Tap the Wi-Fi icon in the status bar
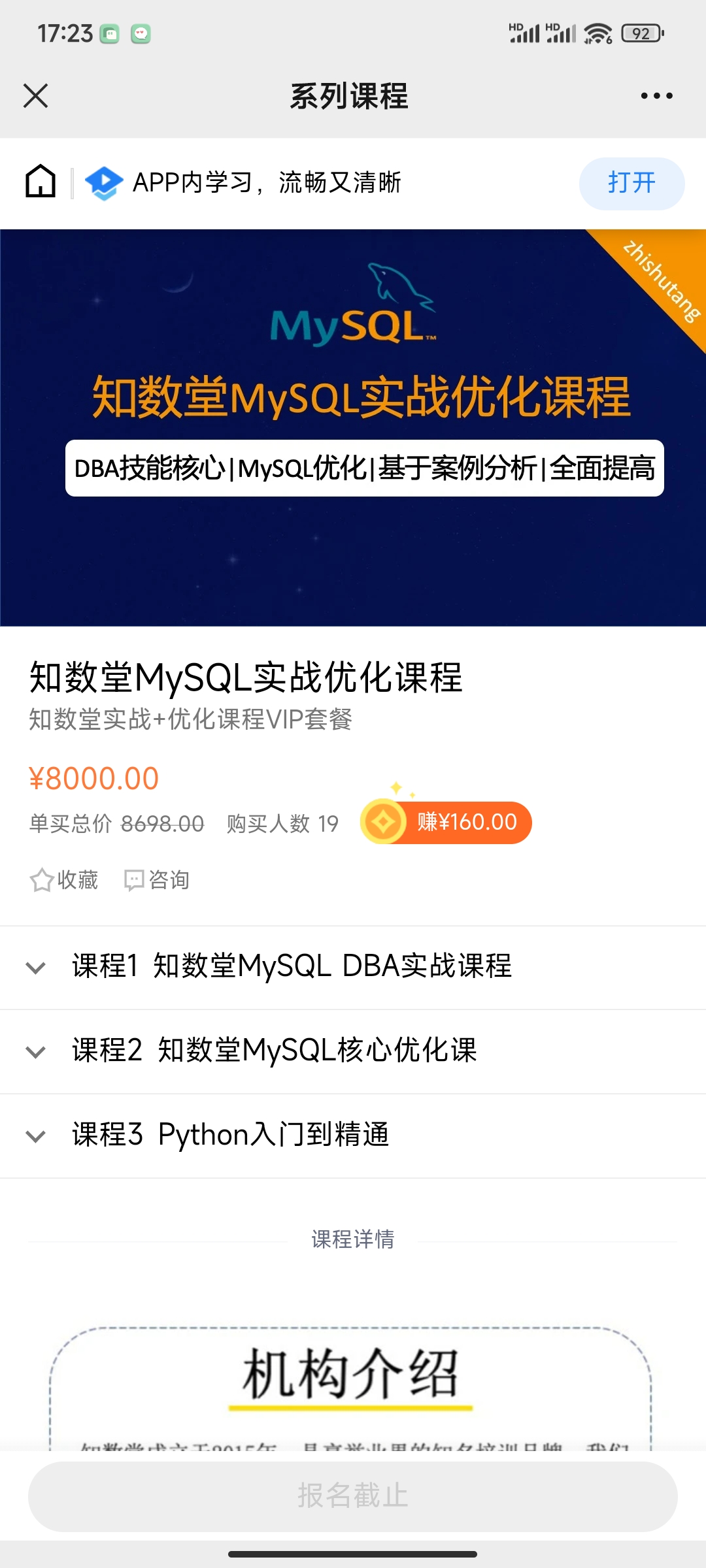 pos(596,31)
